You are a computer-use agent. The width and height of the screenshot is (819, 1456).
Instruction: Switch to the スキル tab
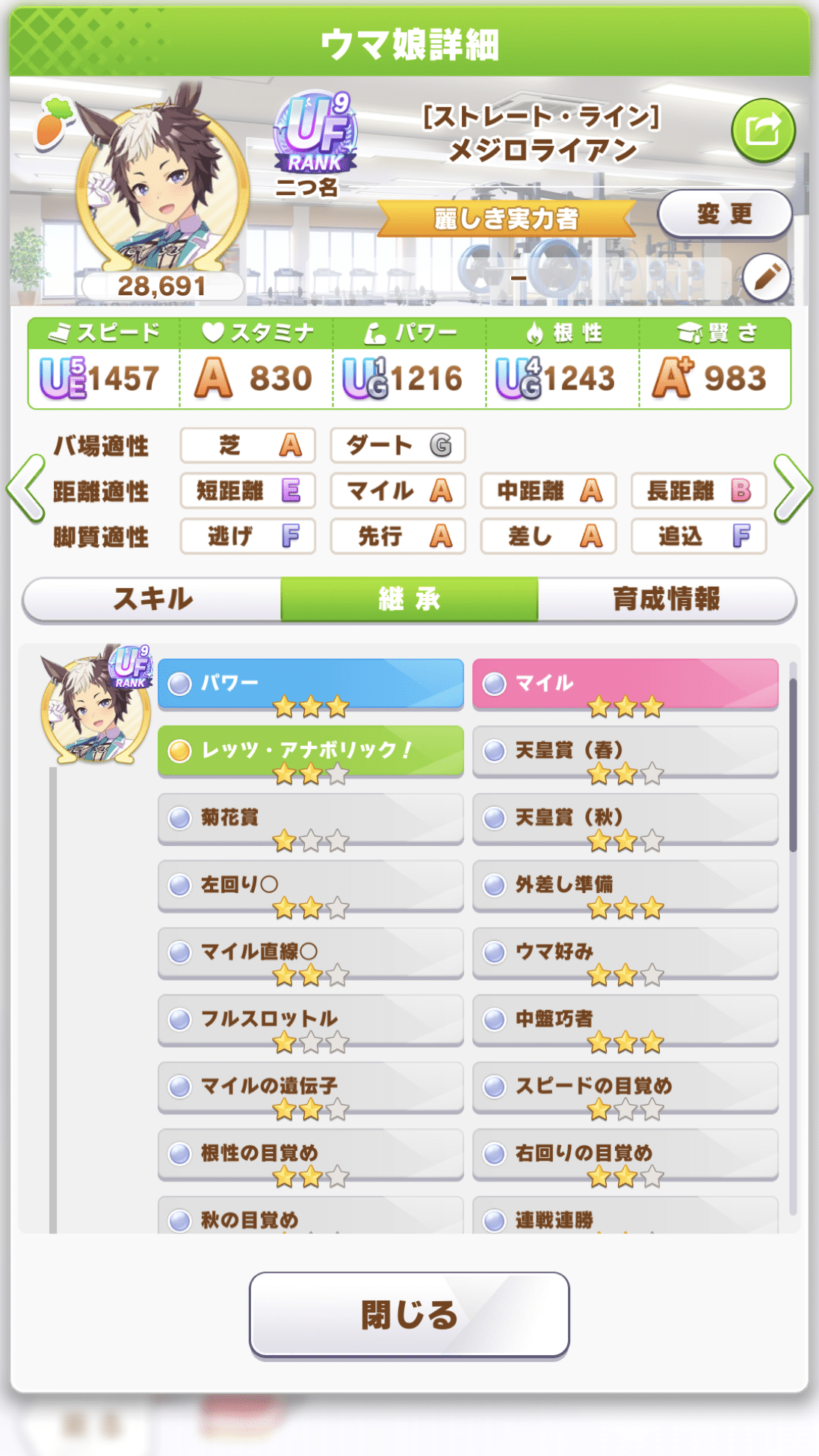152,599
